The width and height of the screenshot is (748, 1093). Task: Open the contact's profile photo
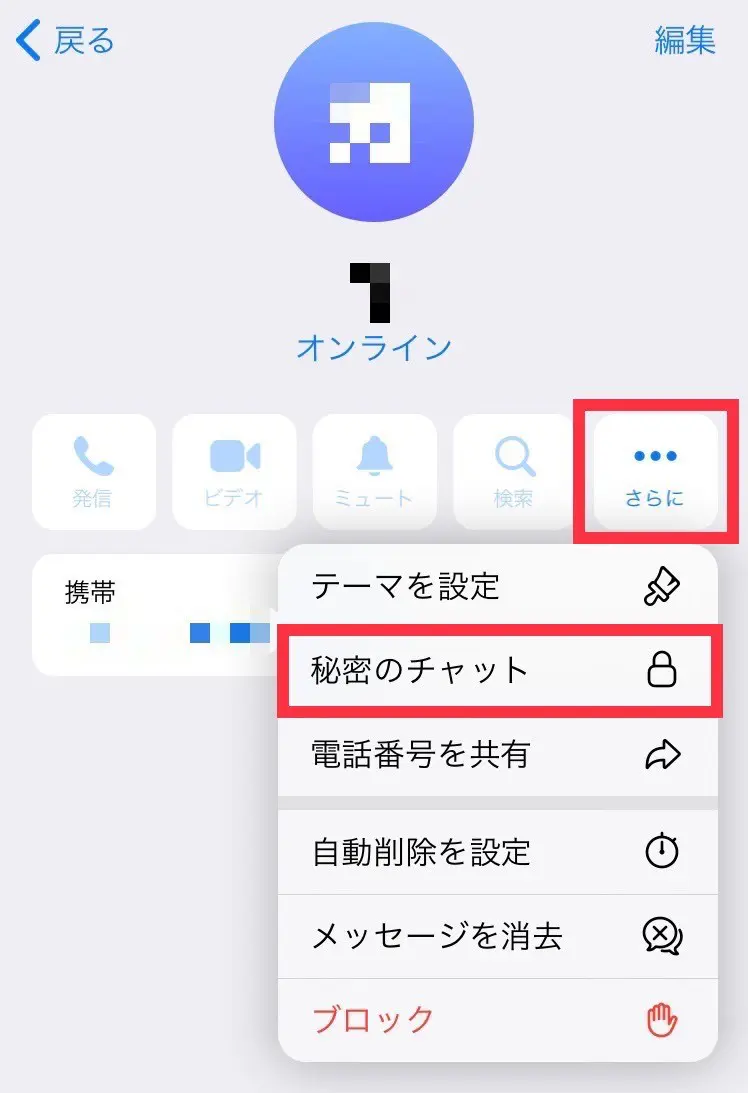click(374, 120)
